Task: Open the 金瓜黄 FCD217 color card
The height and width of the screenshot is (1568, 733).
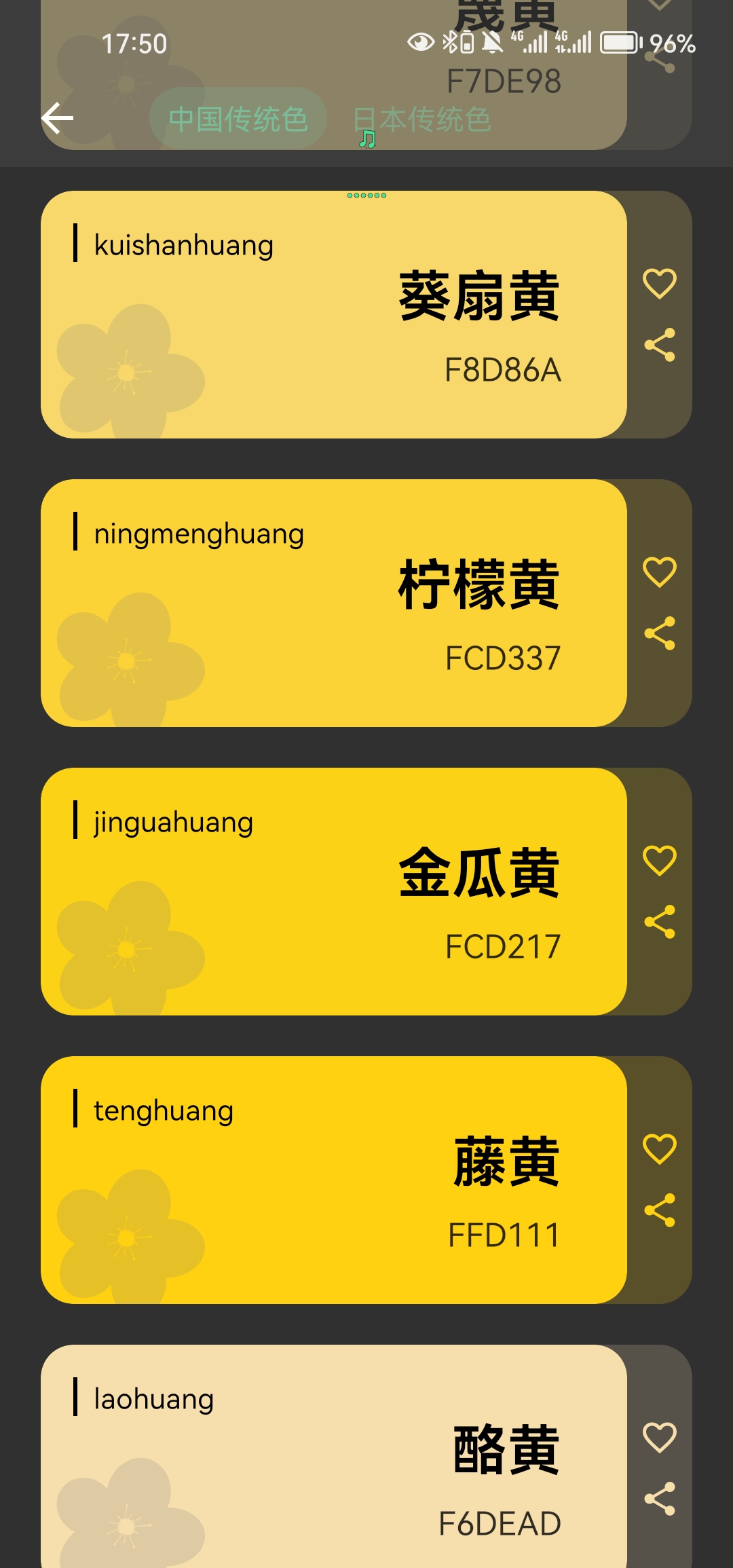Action: pyautogui.click(x=333, y=891)
